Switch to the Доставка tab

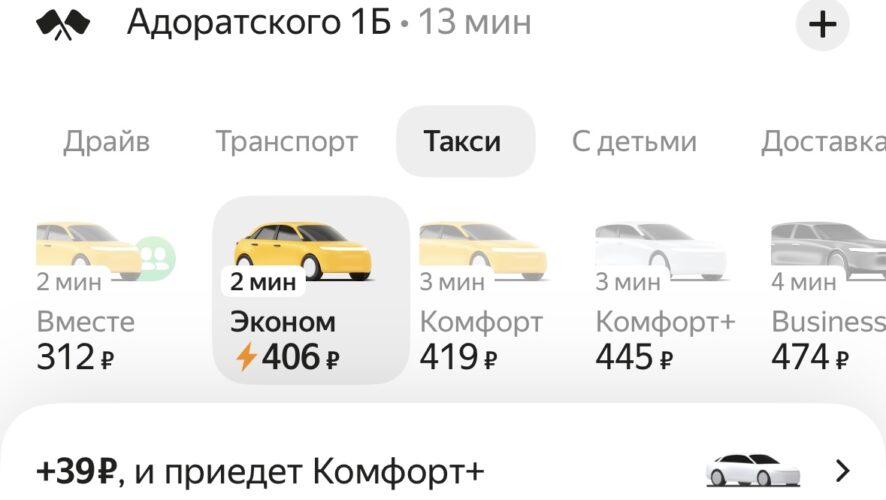click(822, 142)
